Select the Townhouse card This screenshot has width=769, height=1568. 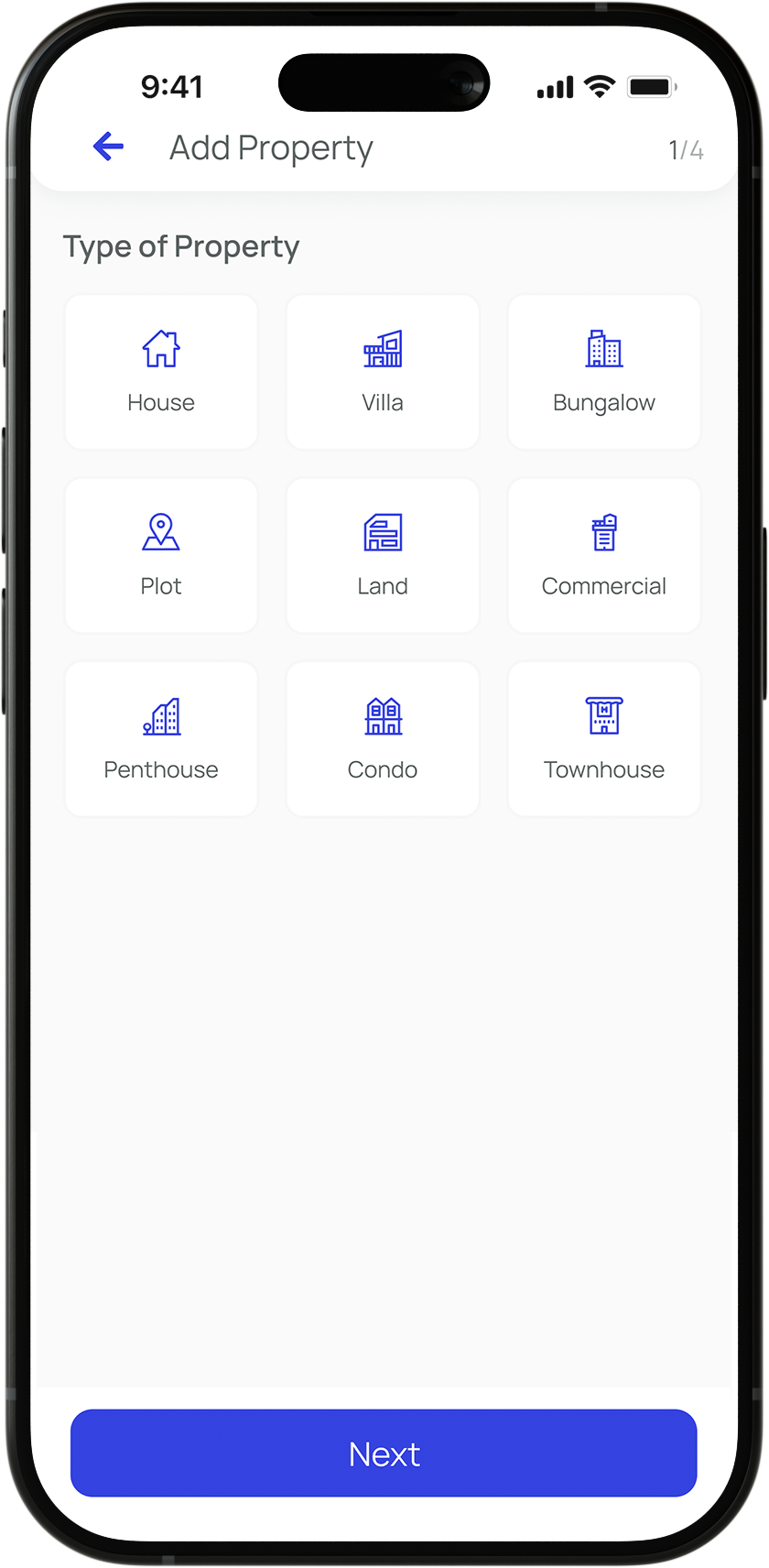coord(604,738)
